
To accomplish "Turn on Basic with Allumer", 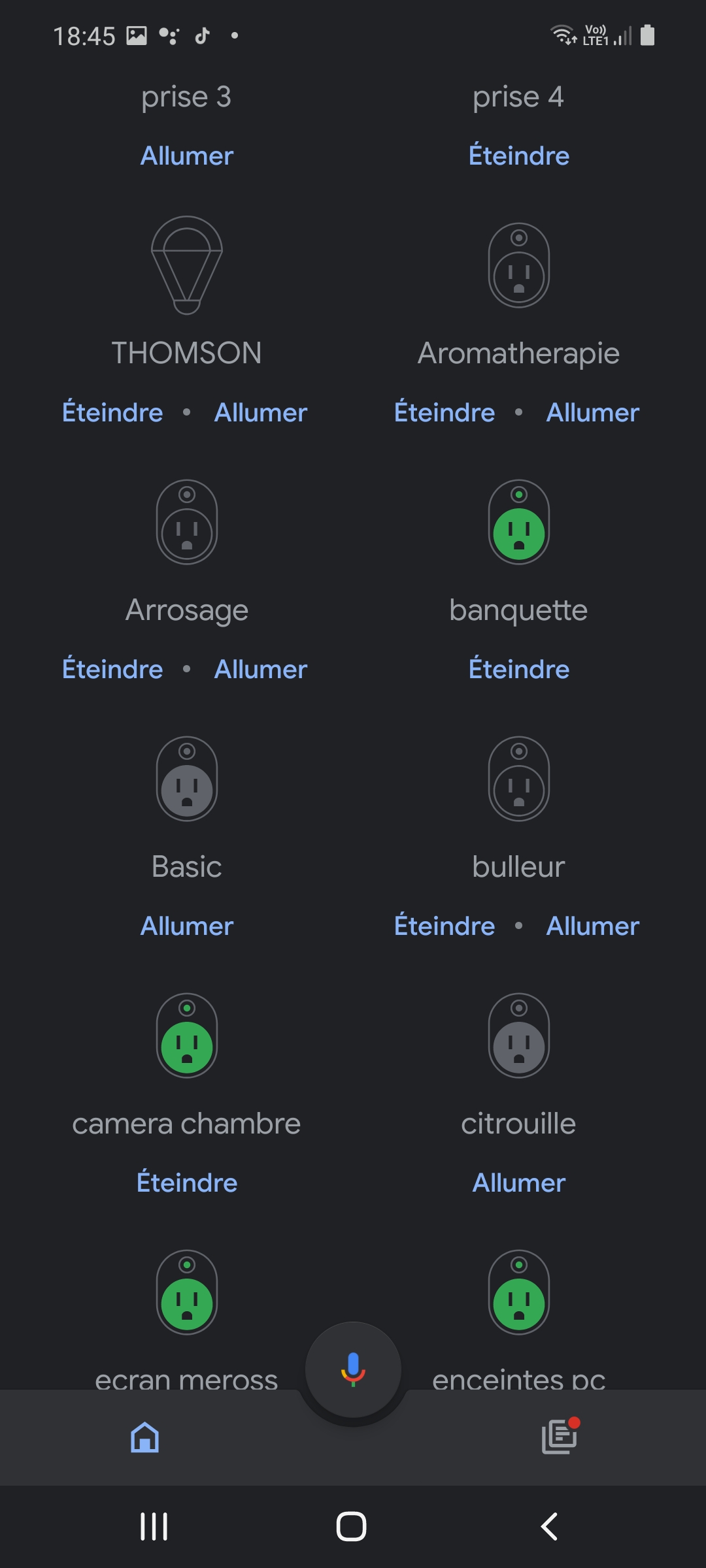I will click(x=187, y=926).
